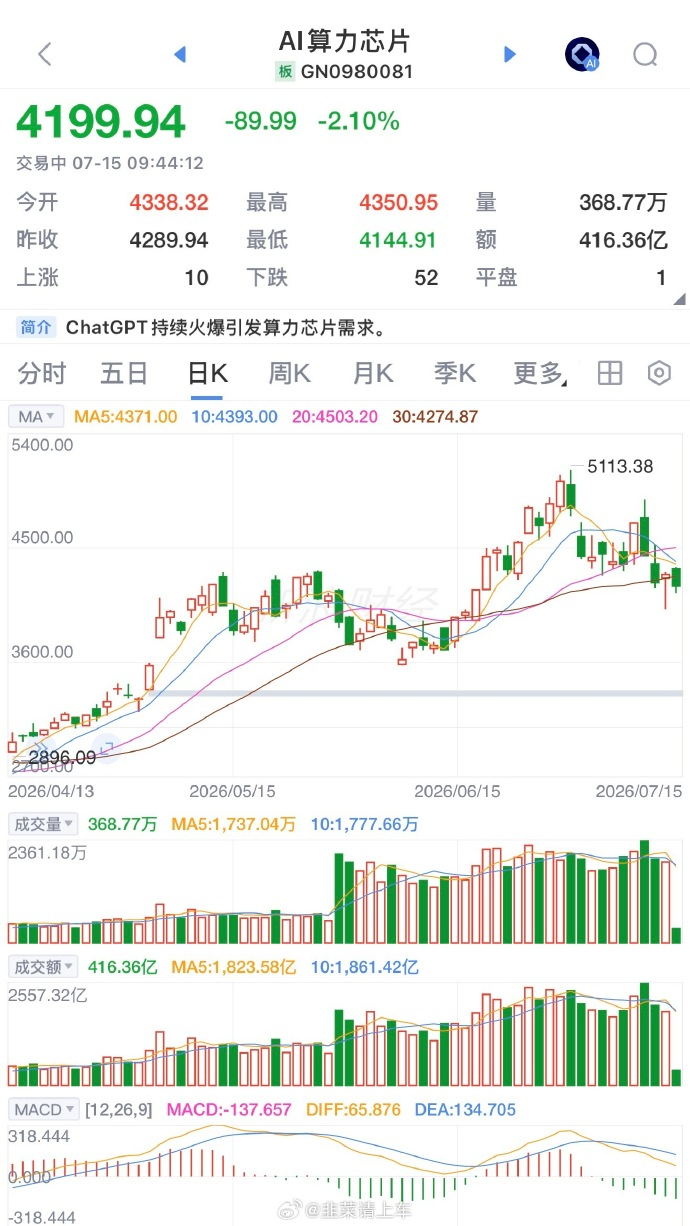Switch to the 月K chart tab

pyautogui.click(x=373, y=374)
